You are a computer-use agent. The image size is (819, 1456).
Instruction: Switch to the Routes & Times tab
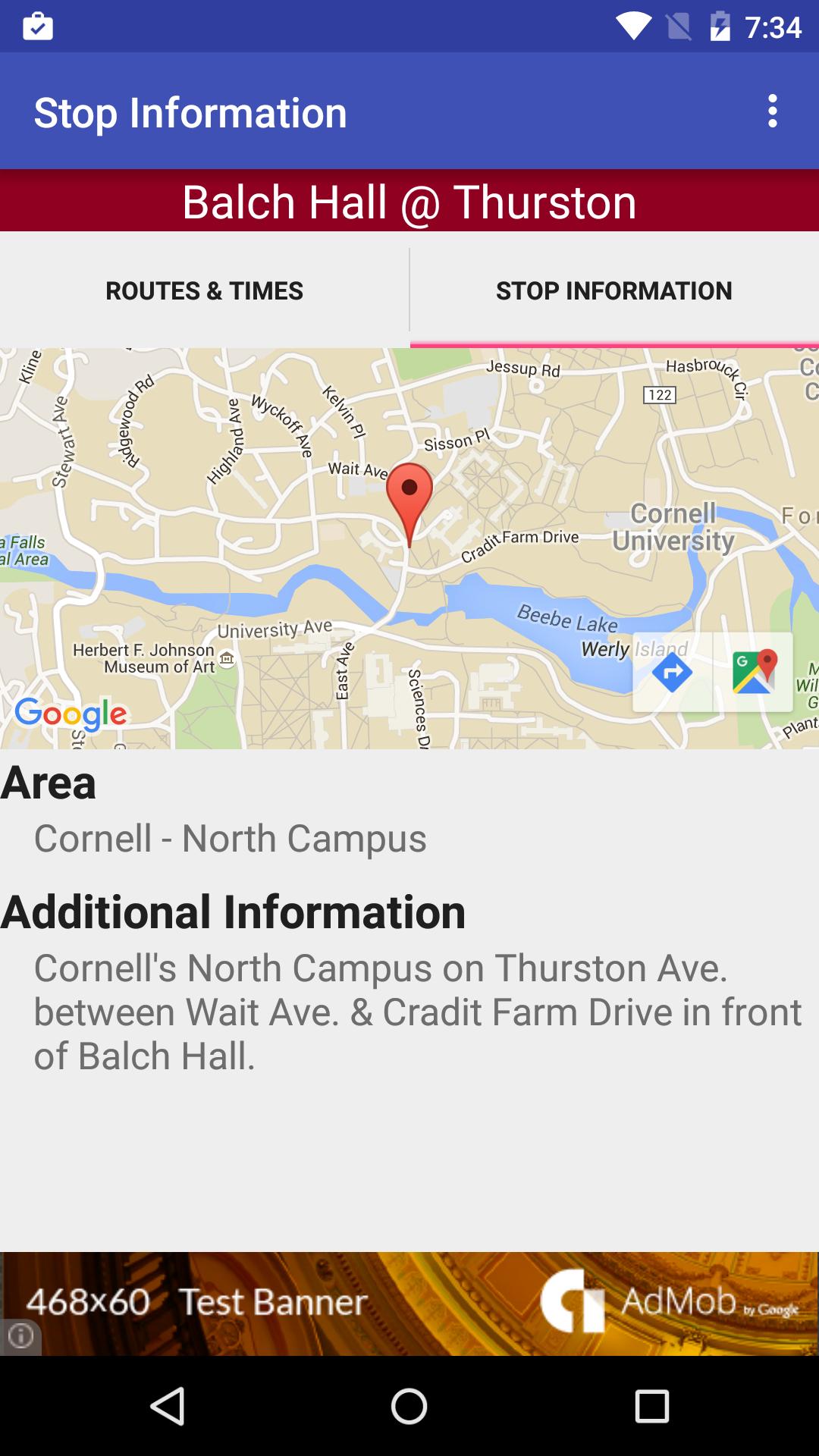coord(204,290)
